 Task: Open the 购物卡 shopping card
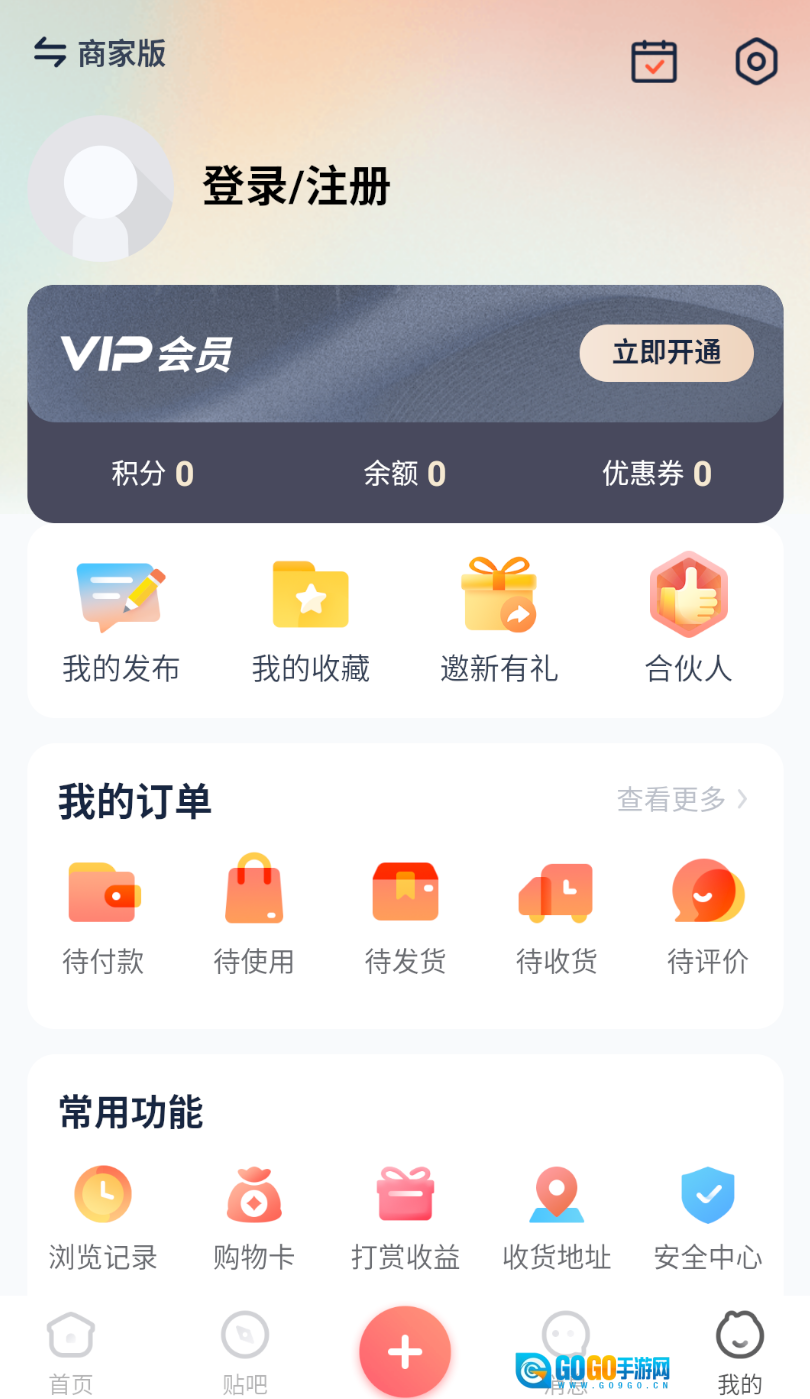(x=254, y=1213)
